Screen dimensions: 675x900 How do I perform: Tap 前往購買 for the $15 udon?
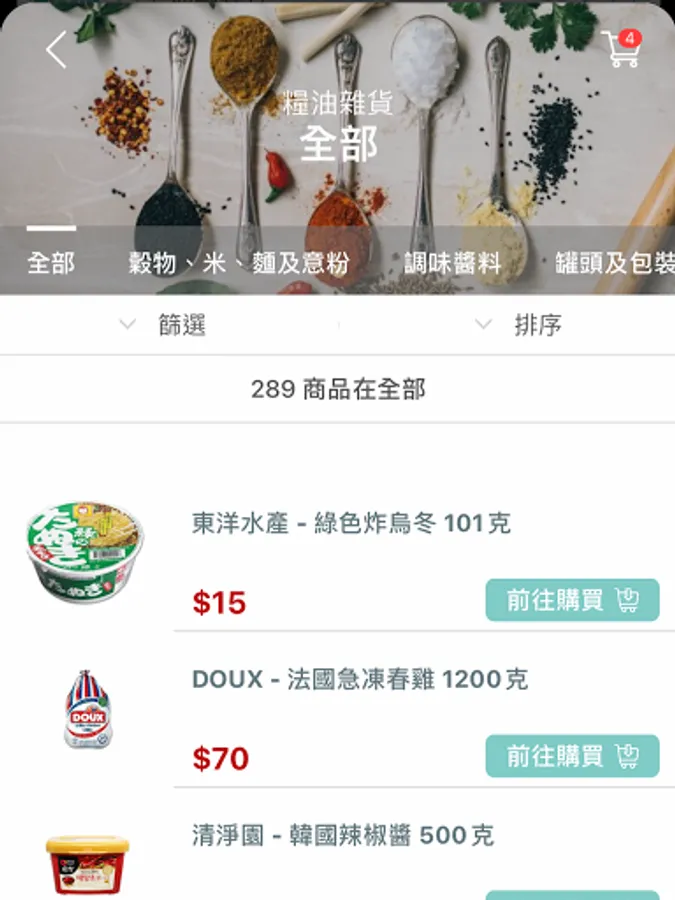click(x=572, y=600)
